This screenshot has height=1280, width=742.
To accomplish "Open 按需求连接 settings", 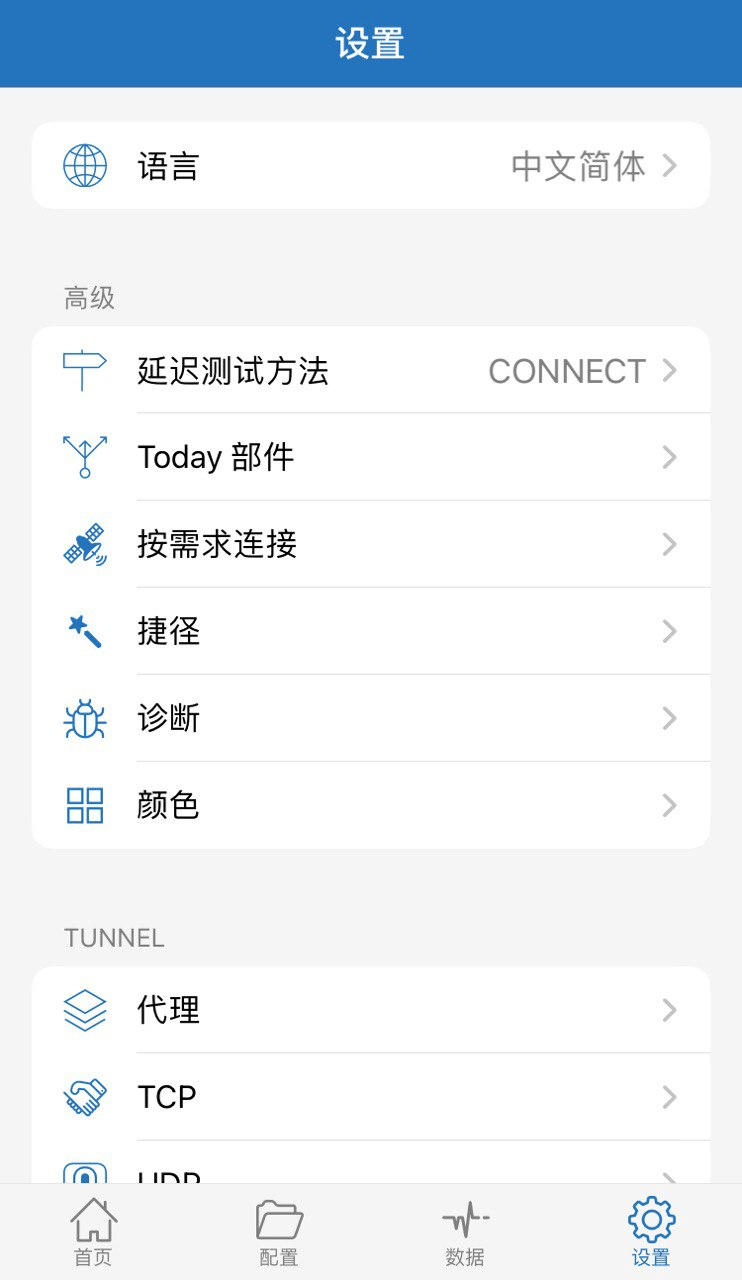I will click(x=370, y=545).
